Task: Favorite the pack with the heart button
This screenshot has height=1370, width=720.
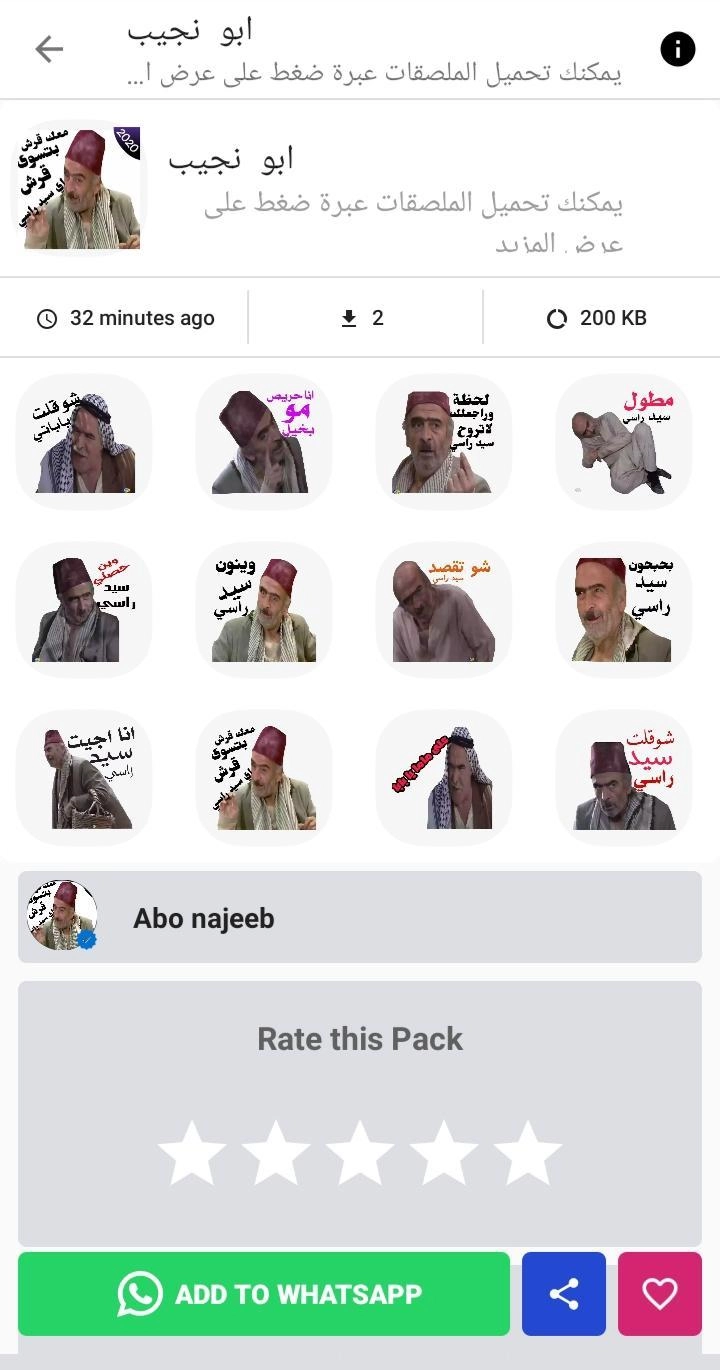Action: (x=659, y=1294)
